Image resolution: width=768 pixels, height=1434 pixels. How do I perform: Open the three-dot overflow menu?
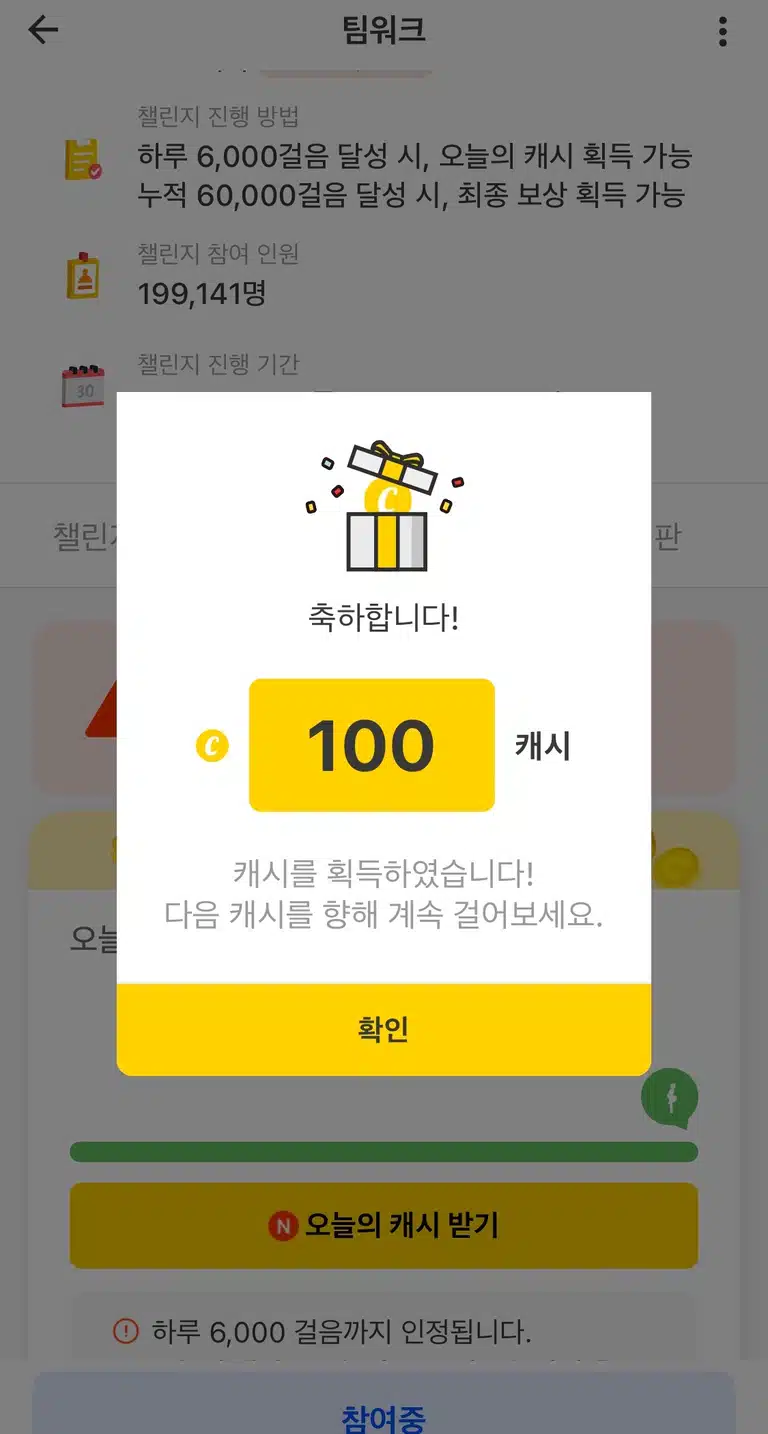pyautogui.click(x=722, y=32)
